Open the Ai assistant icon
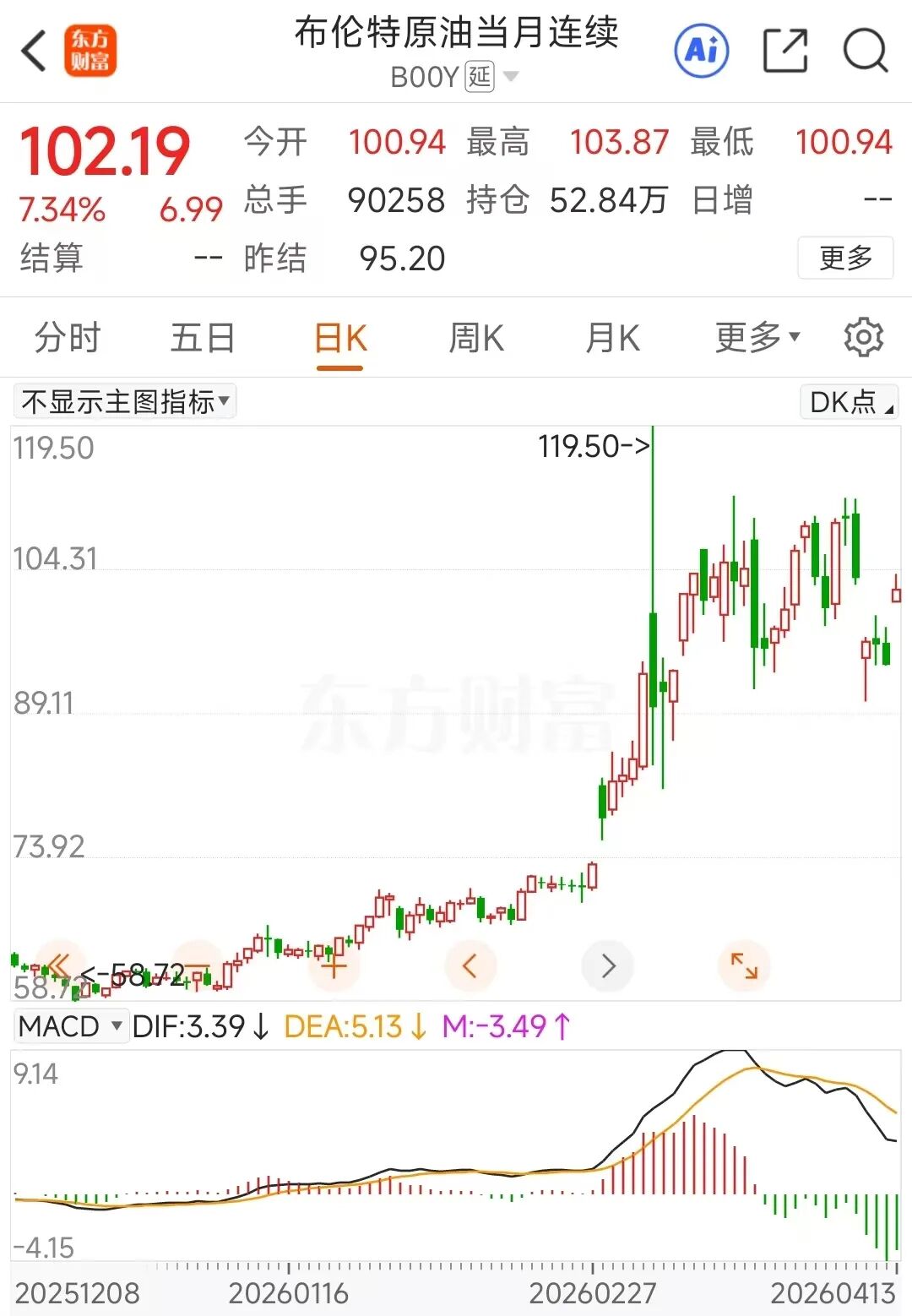The image size is (912, 1316). (x=701, y=51)
